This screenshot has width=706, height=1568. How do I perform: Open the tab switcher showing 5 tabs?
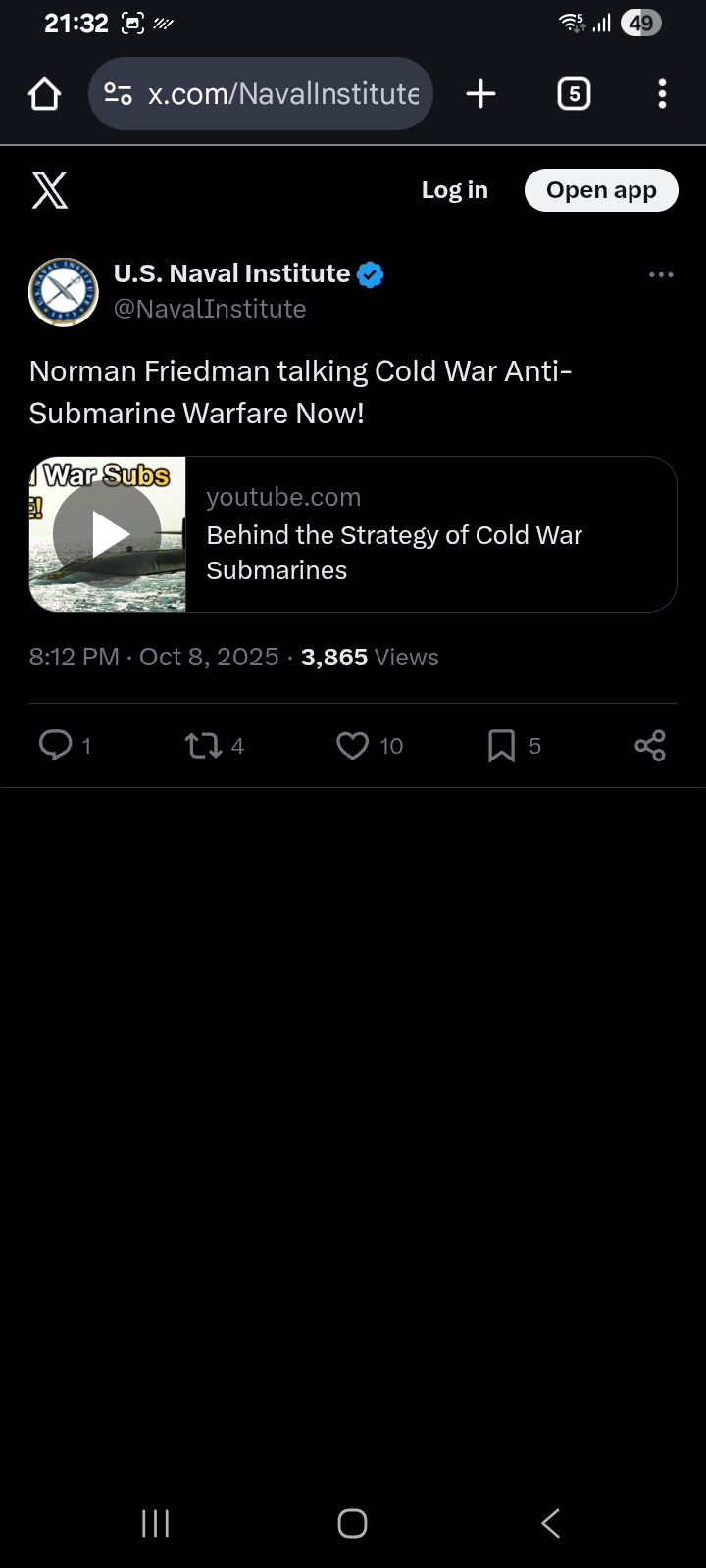[574, 94]
